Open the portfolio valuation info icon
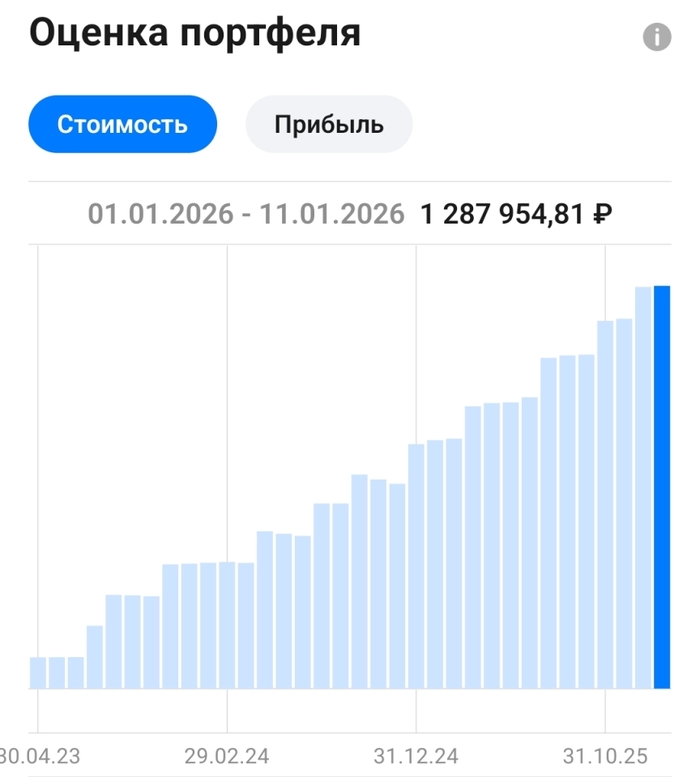700x777 pixels. pos(656,38)
